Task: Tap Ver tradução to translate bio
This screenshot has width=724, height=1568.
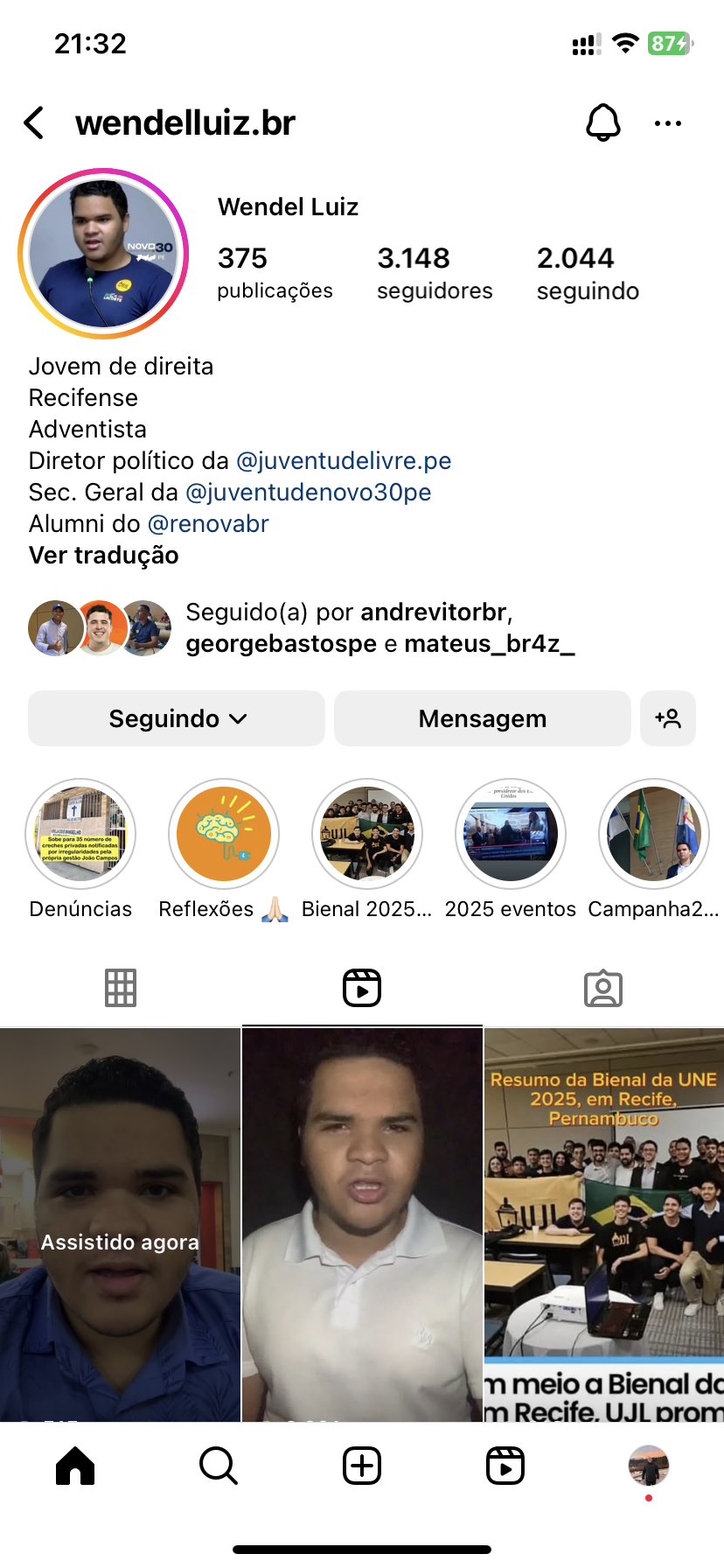Action: (103, 556)
